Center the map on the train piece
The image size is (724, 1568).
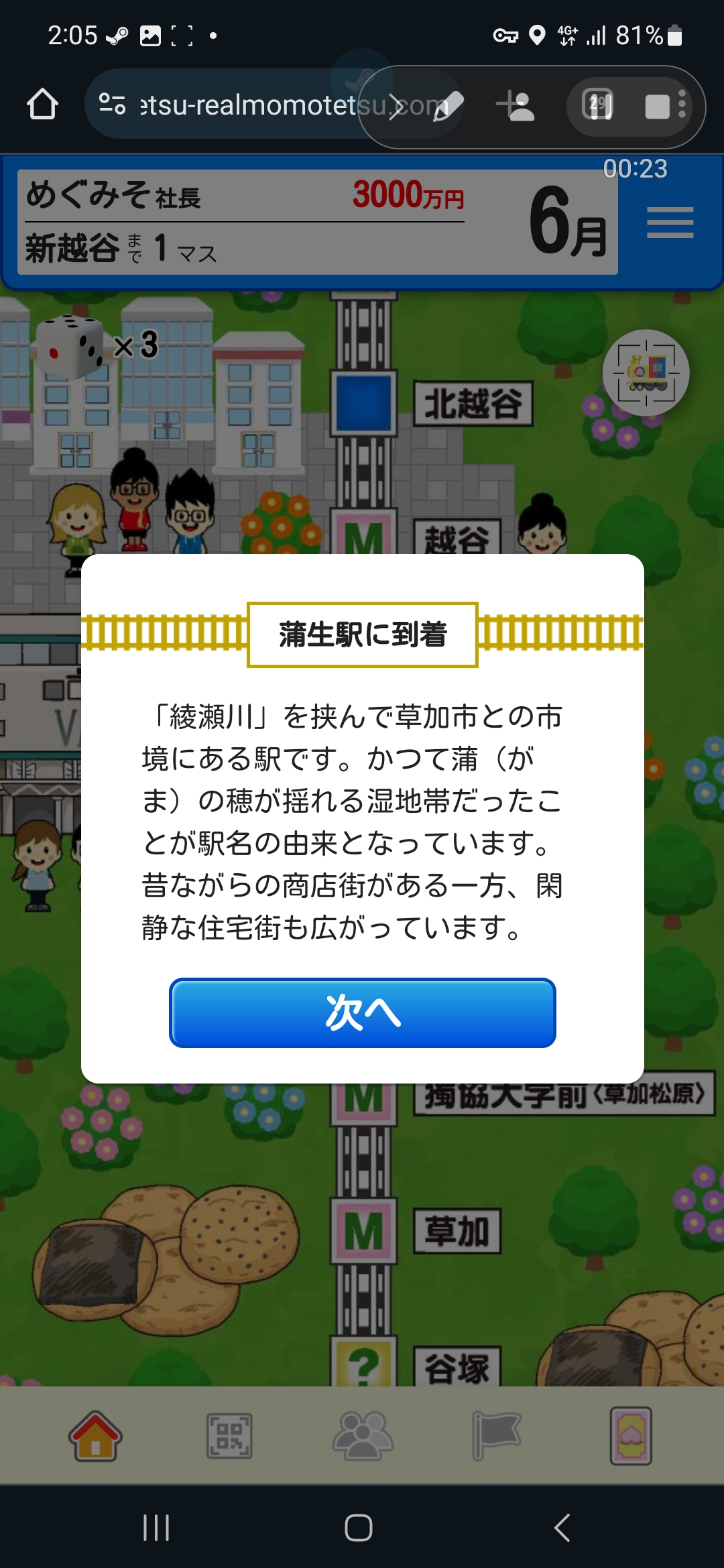[x=646, y=373]
